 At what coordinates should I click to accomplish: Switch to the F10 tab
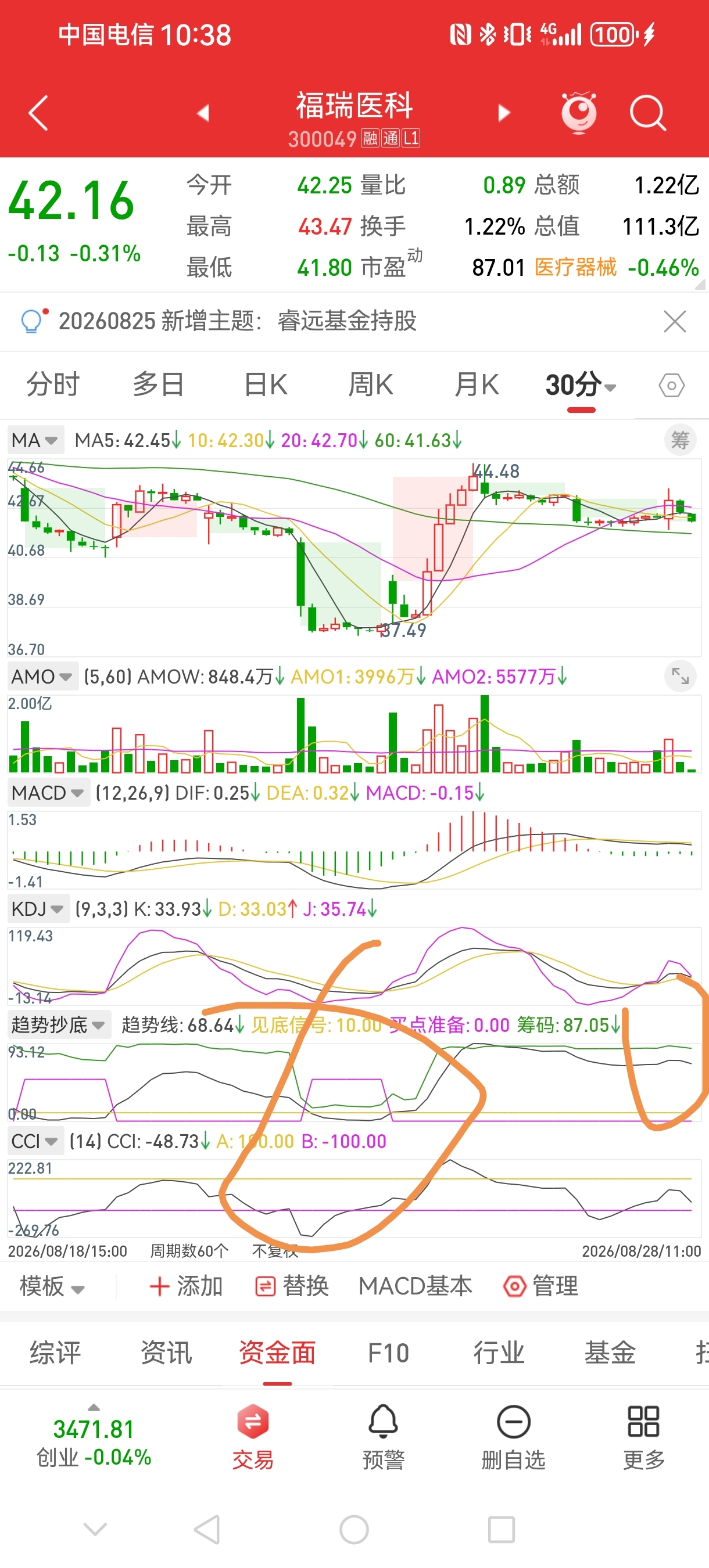[x=388, y=1353]
